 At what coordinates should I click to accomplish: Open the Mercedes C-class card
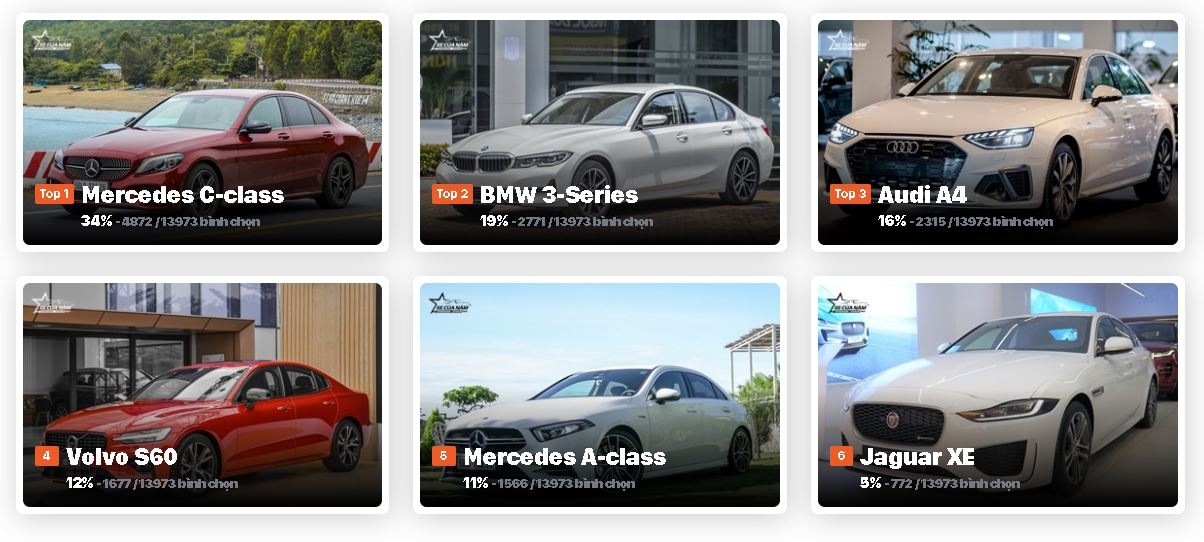[202, 132]
